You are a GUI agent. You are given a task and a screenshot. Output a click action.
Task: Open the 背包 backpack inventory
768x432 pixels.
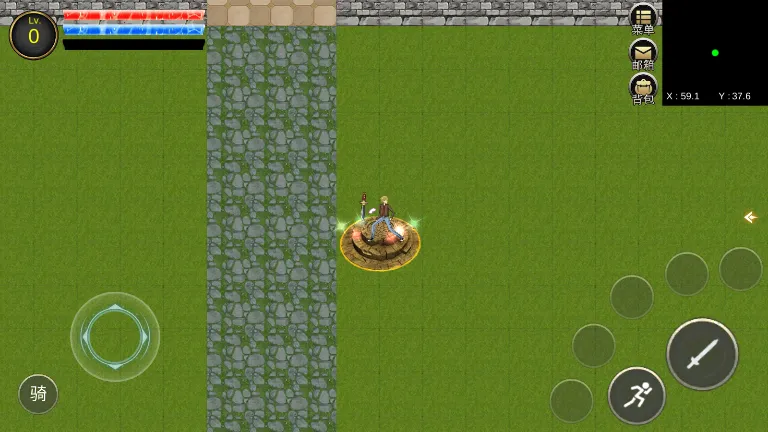643,87
